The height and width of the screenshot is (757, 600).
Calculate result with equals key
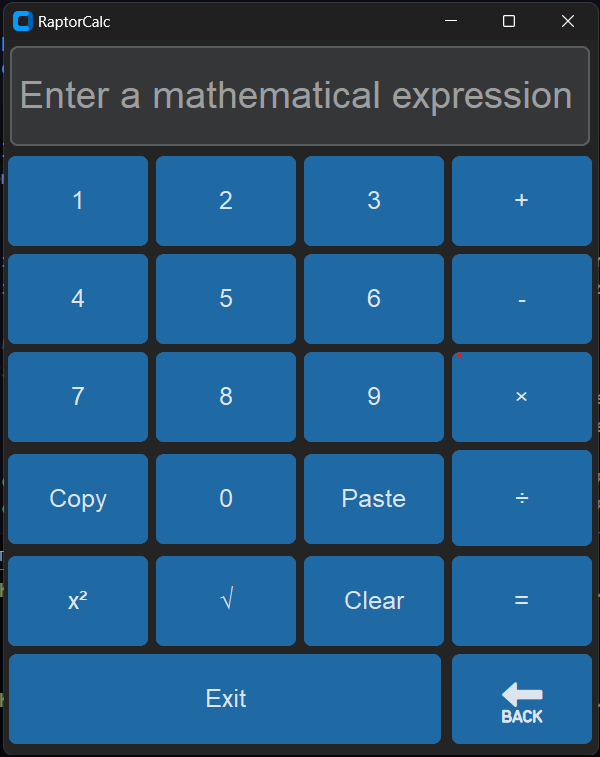pyautogui.click(x=521, y=601)
